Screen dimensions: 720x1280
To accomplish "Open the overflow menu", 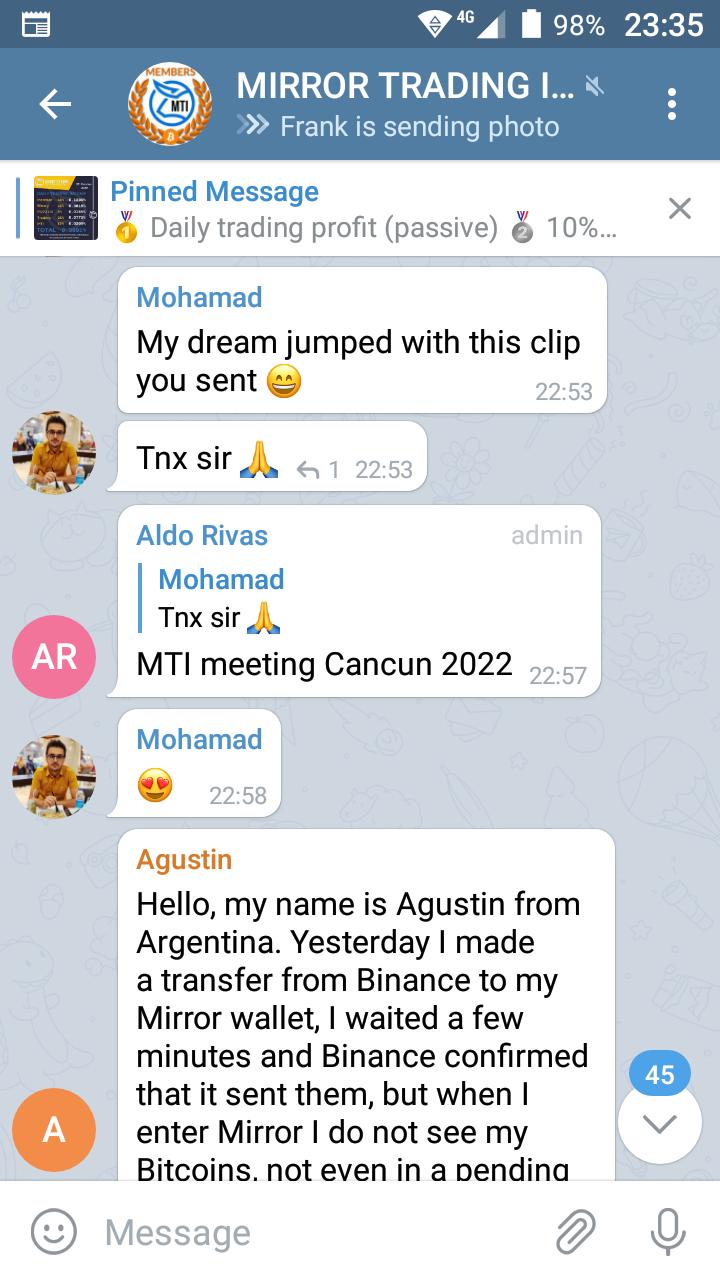I will click(x=672, y=104).
